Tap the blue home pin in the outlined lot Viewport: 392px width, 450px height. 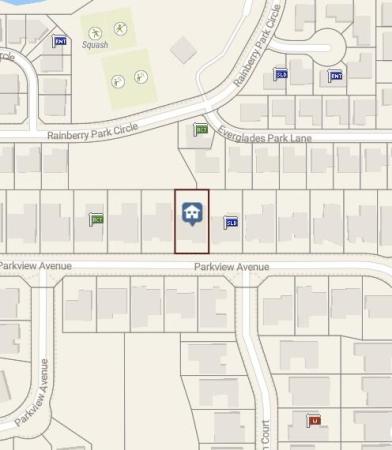(192, 214)
